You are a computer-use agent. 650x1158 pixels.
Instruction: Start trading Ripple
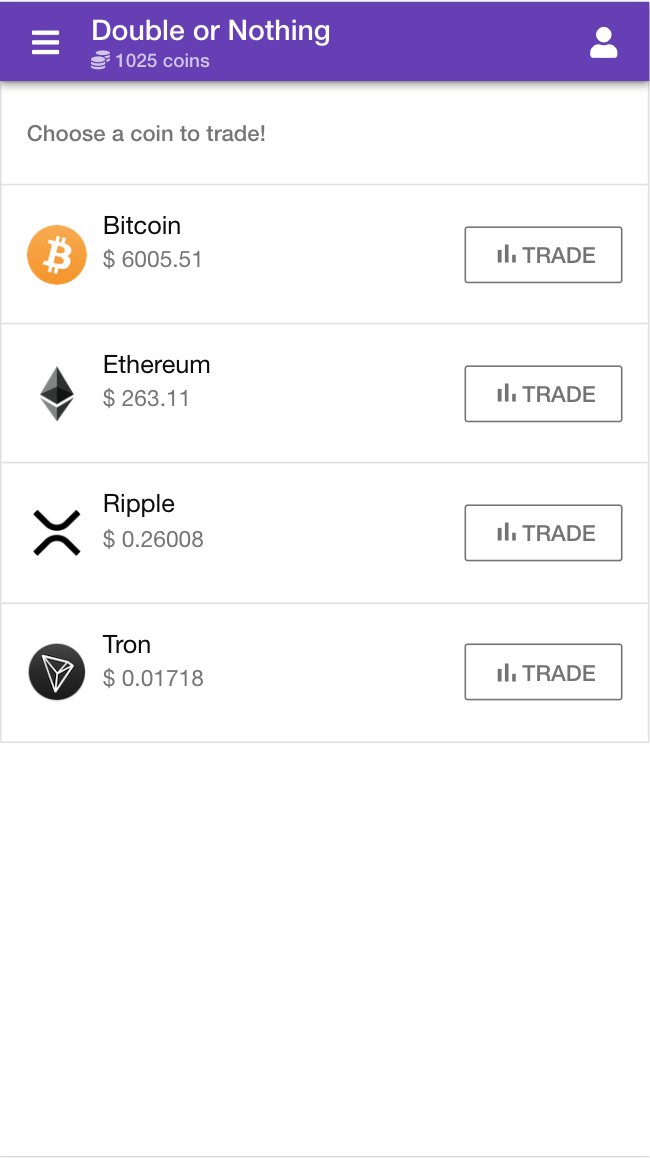pyautogui.click(x=543, y=533)
